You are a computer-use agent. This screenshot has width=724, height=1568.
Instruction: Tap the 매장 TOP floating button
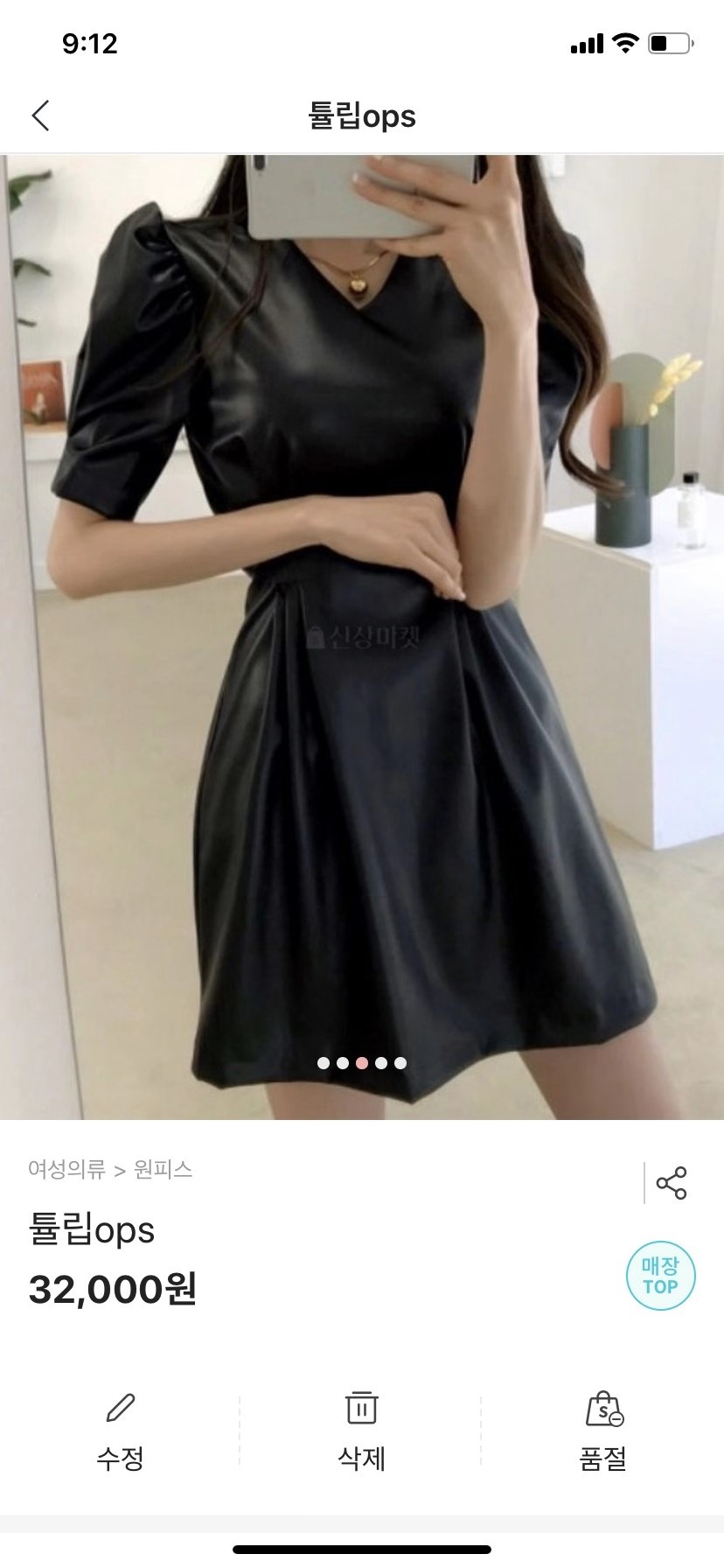coord(660,1276)
